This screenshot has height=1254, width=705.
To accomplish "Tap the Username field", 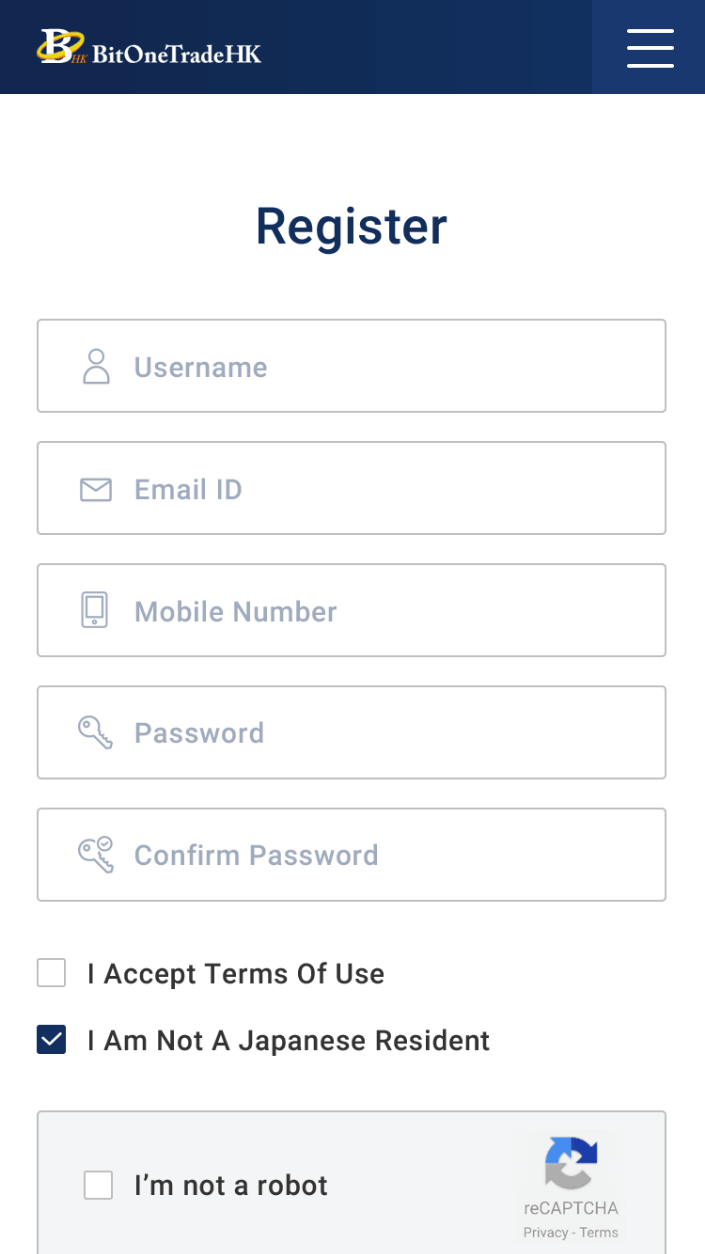I will 351,366.
